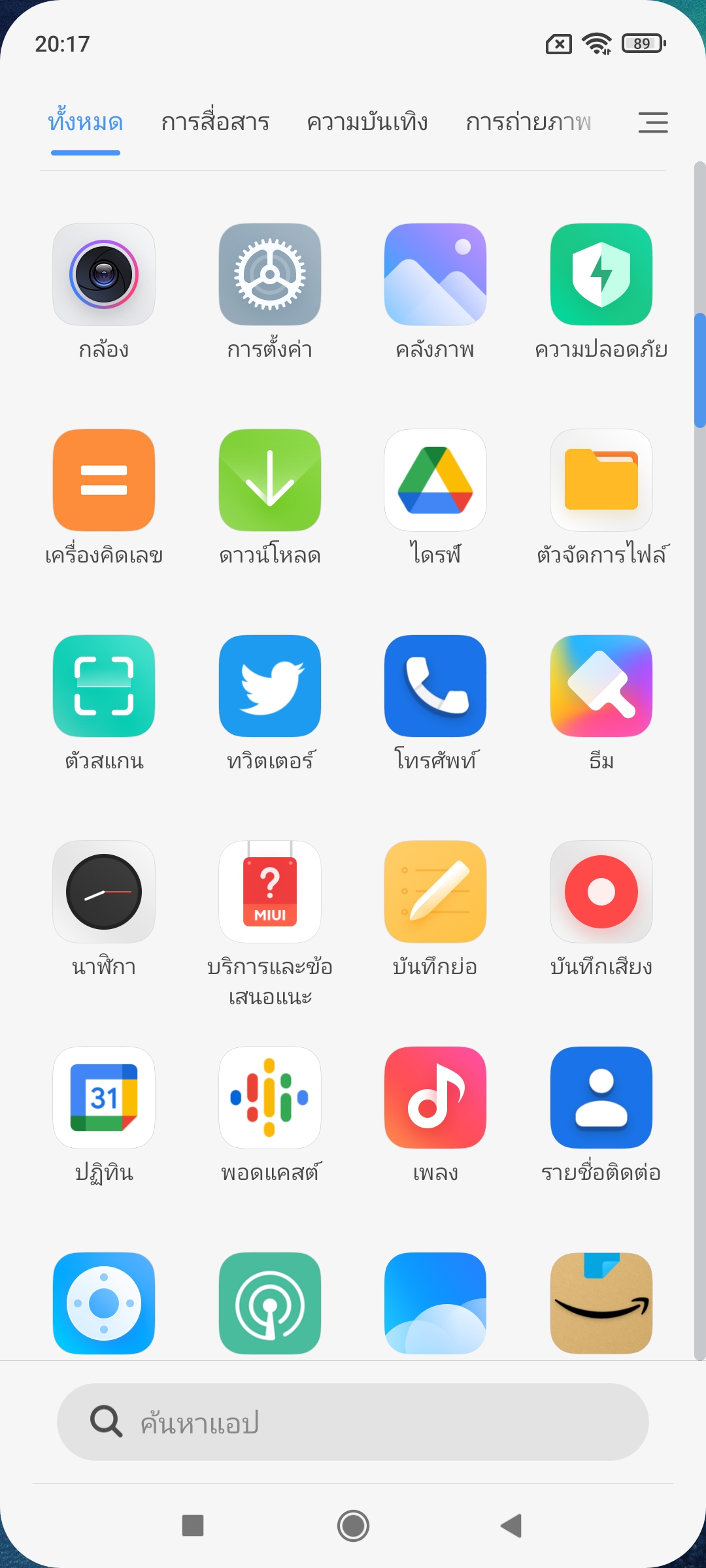Launch the เพลง music app

pos(435,1098)
